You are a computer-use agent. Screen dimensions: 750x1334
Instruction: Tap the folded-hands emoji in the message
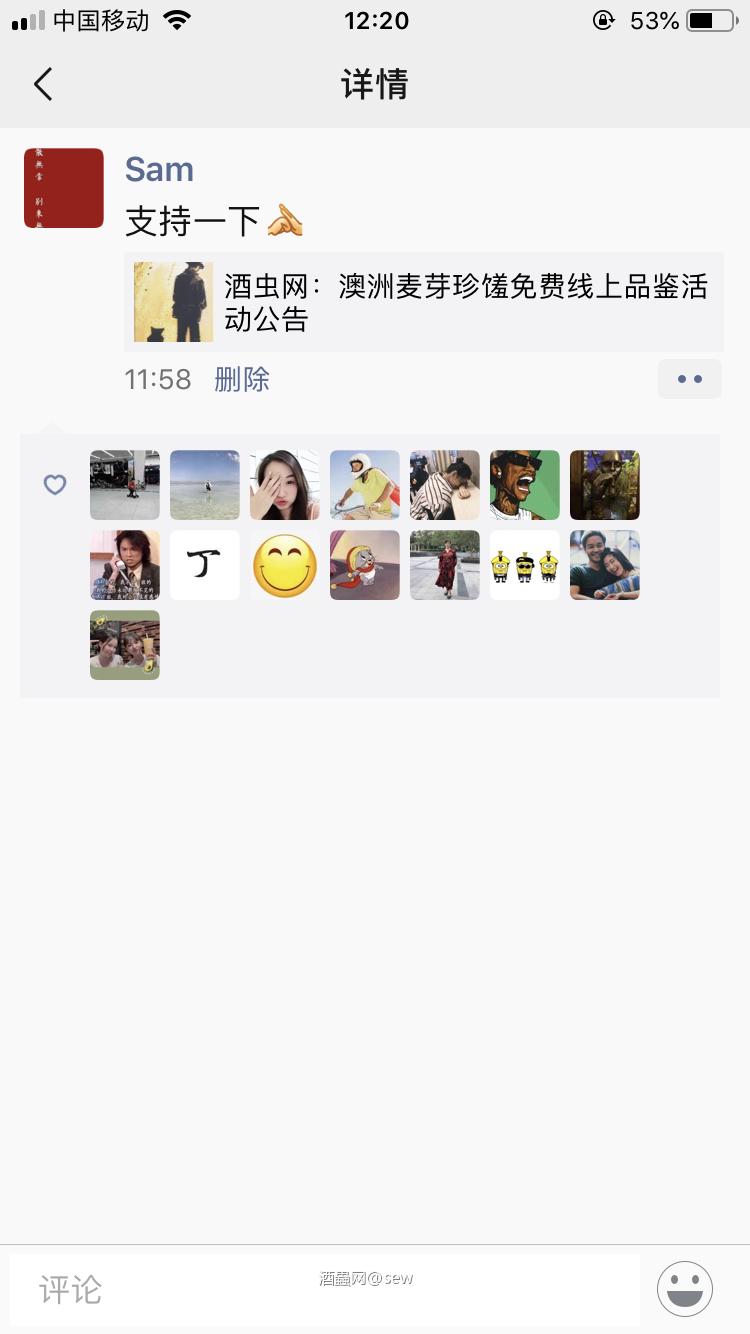tap(283, 221)
